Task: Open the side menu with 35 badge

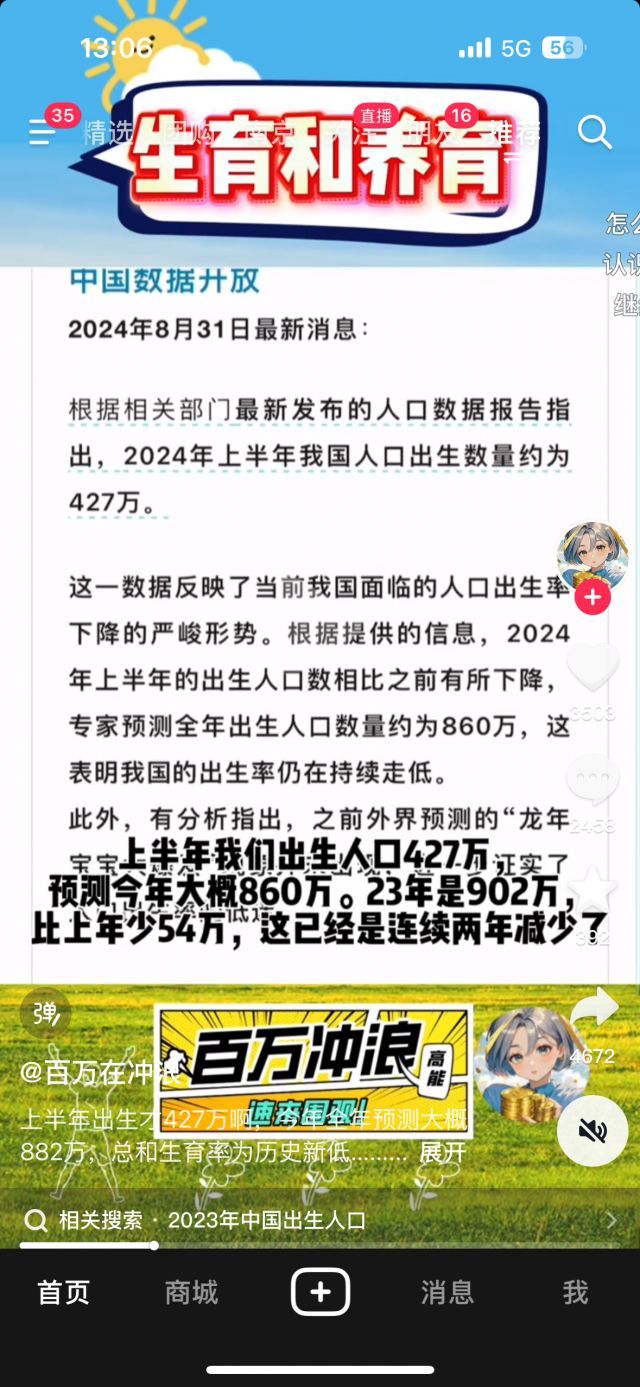Action: [42, 132]
